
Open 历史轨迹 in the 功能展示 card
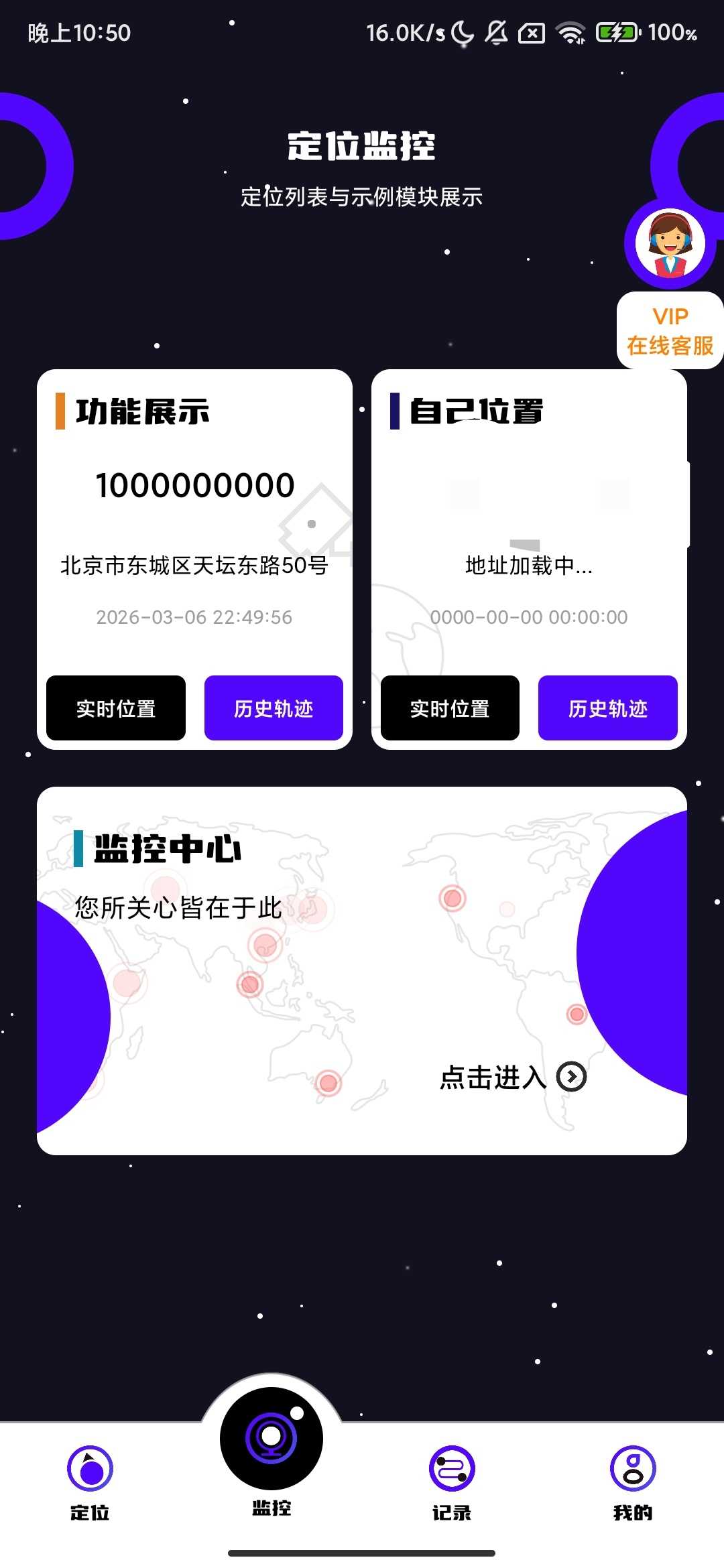click(x=274, y=708)
